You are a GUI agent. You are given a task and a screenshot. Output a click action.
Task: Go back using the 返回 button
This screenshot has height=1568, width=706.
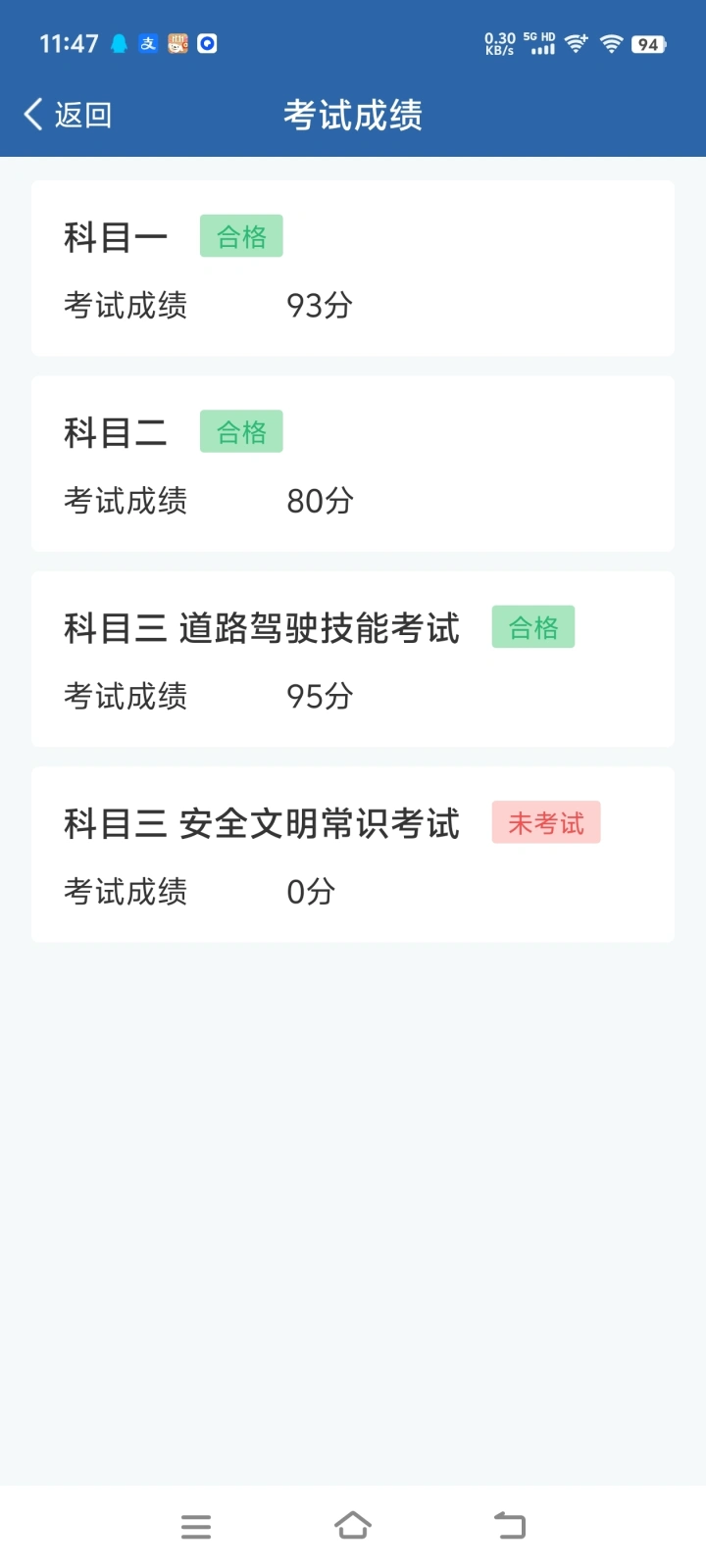(x=68, y=115)
